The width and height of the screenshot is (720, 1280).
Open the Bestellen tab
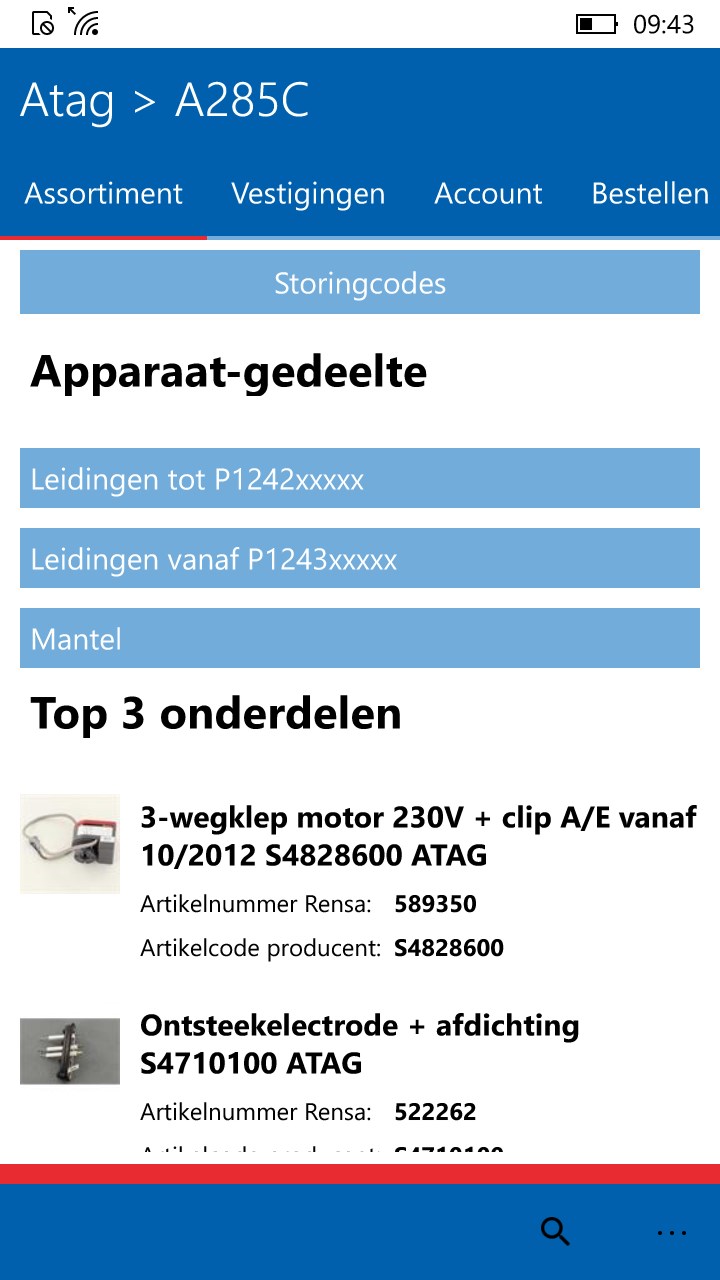(650, 193)
